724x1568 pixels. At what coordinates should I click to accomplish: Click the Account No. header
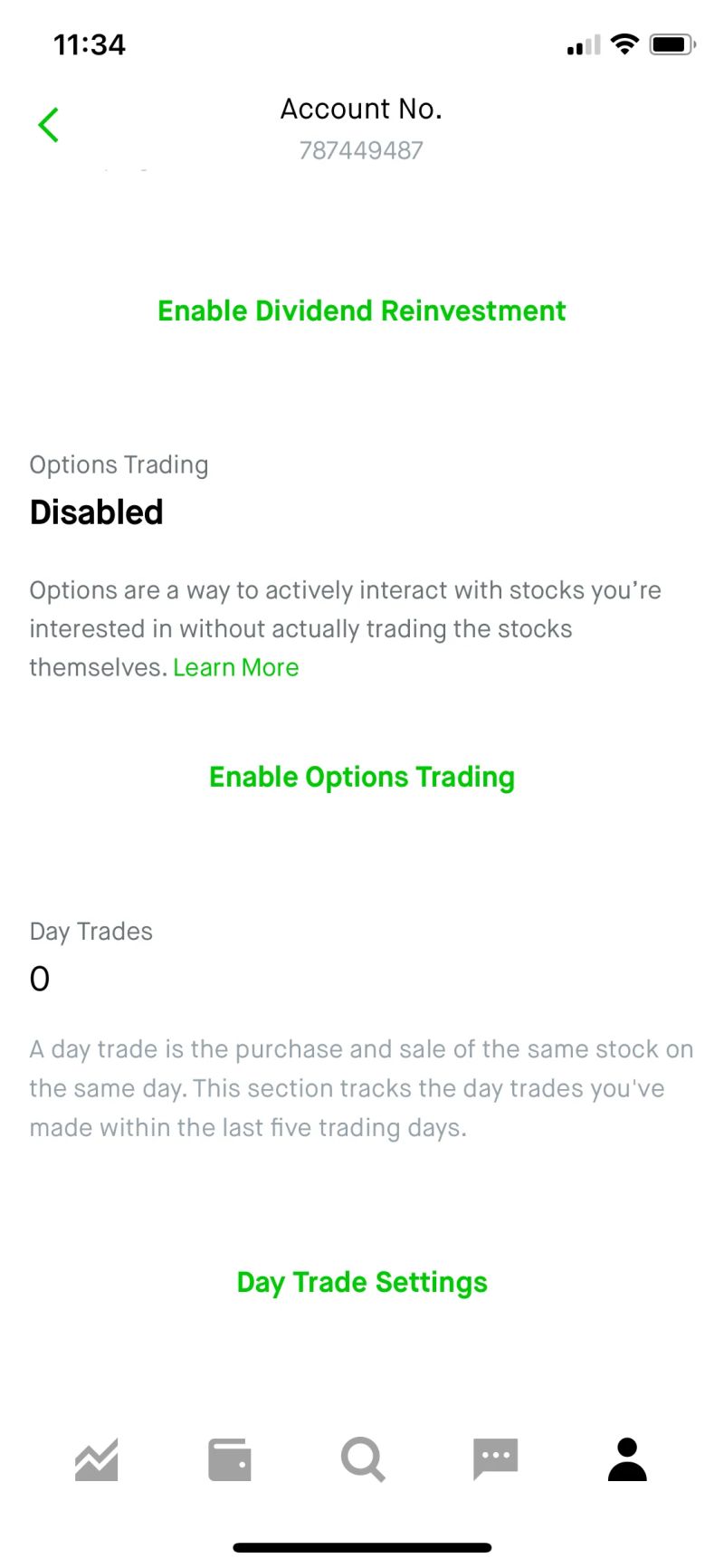361,109
